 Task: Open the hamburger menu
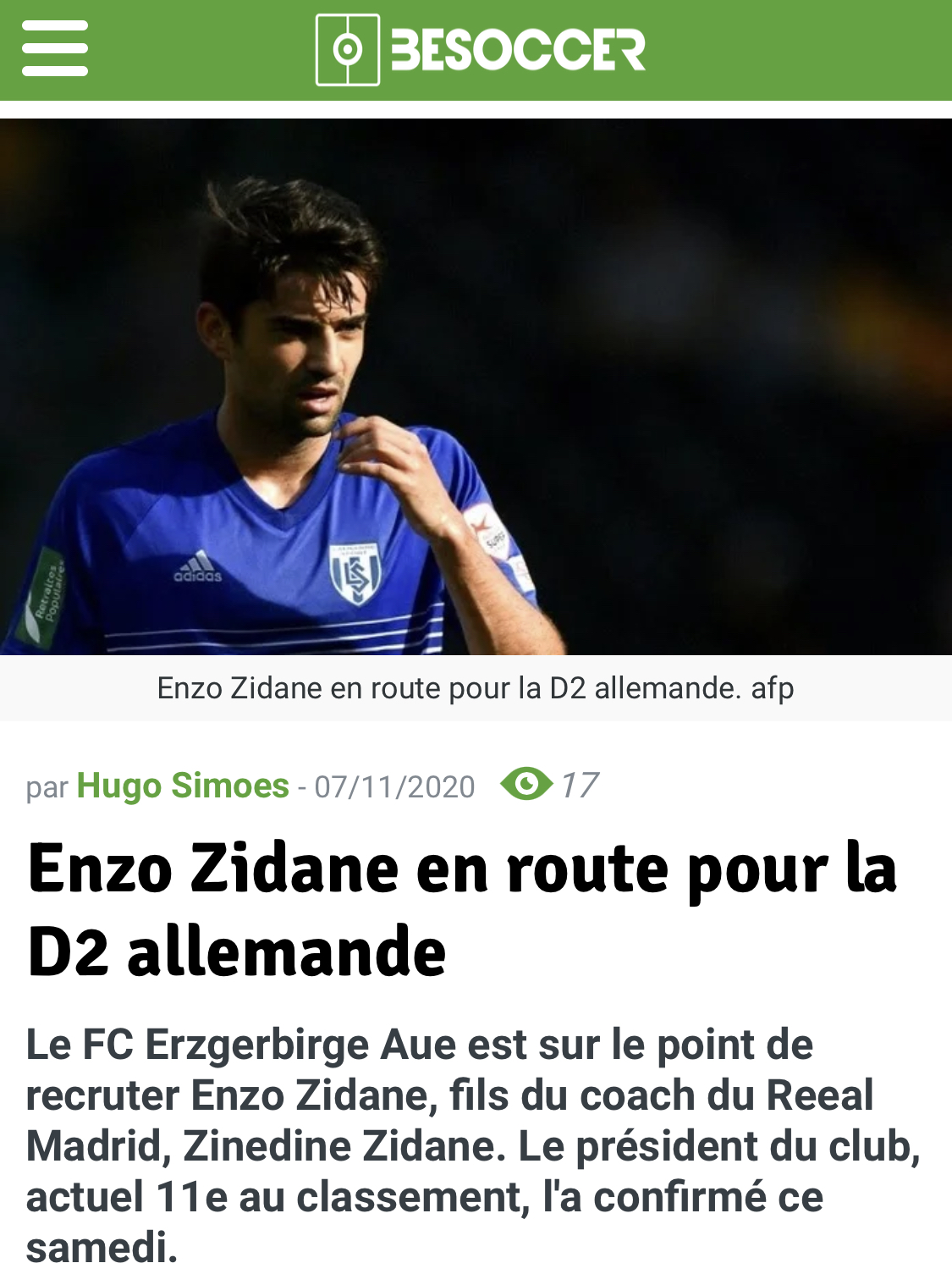[55, 49]
